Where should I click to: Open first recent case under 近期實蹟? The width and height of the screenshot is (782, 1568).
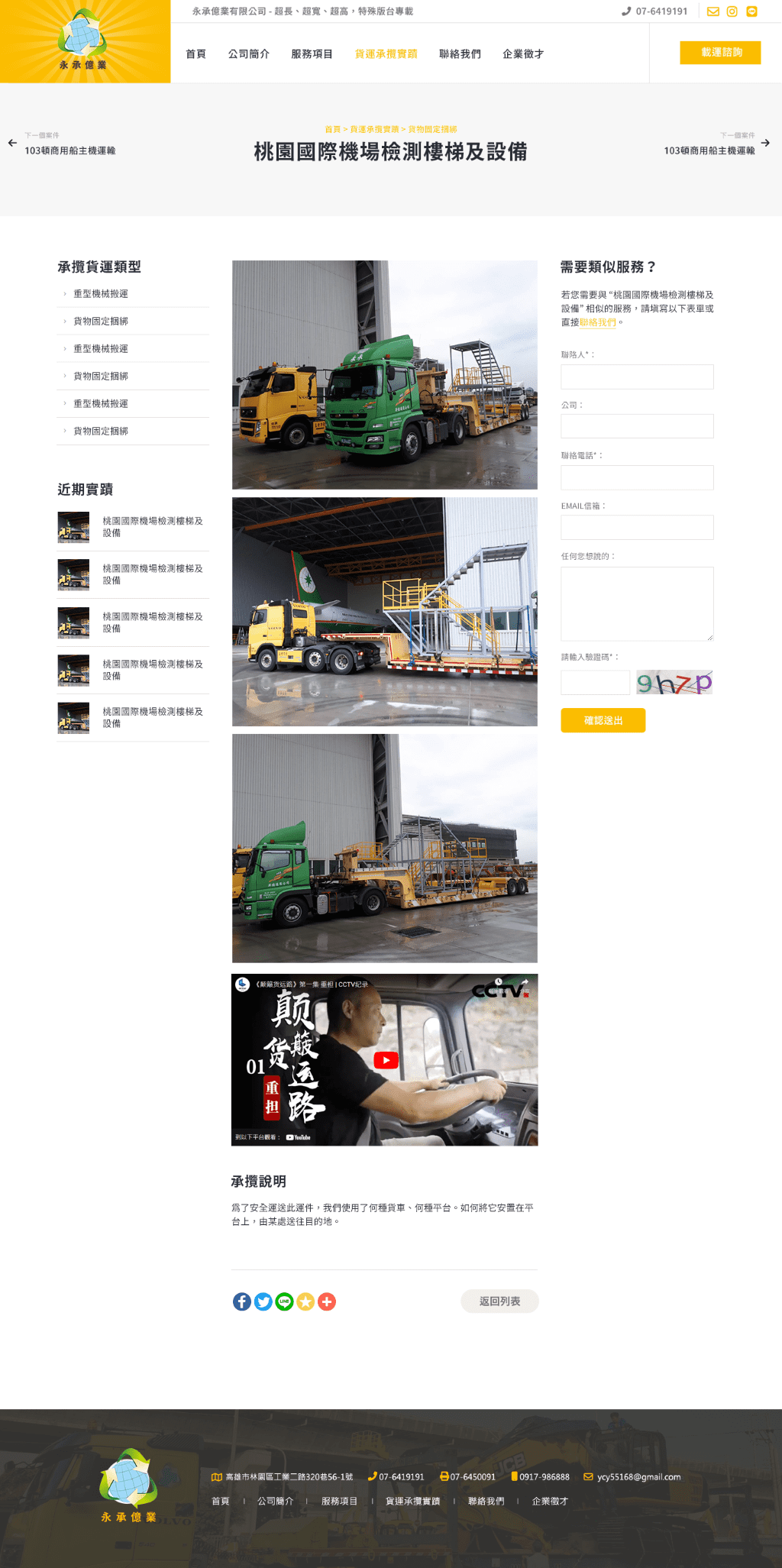pos(133,527)
